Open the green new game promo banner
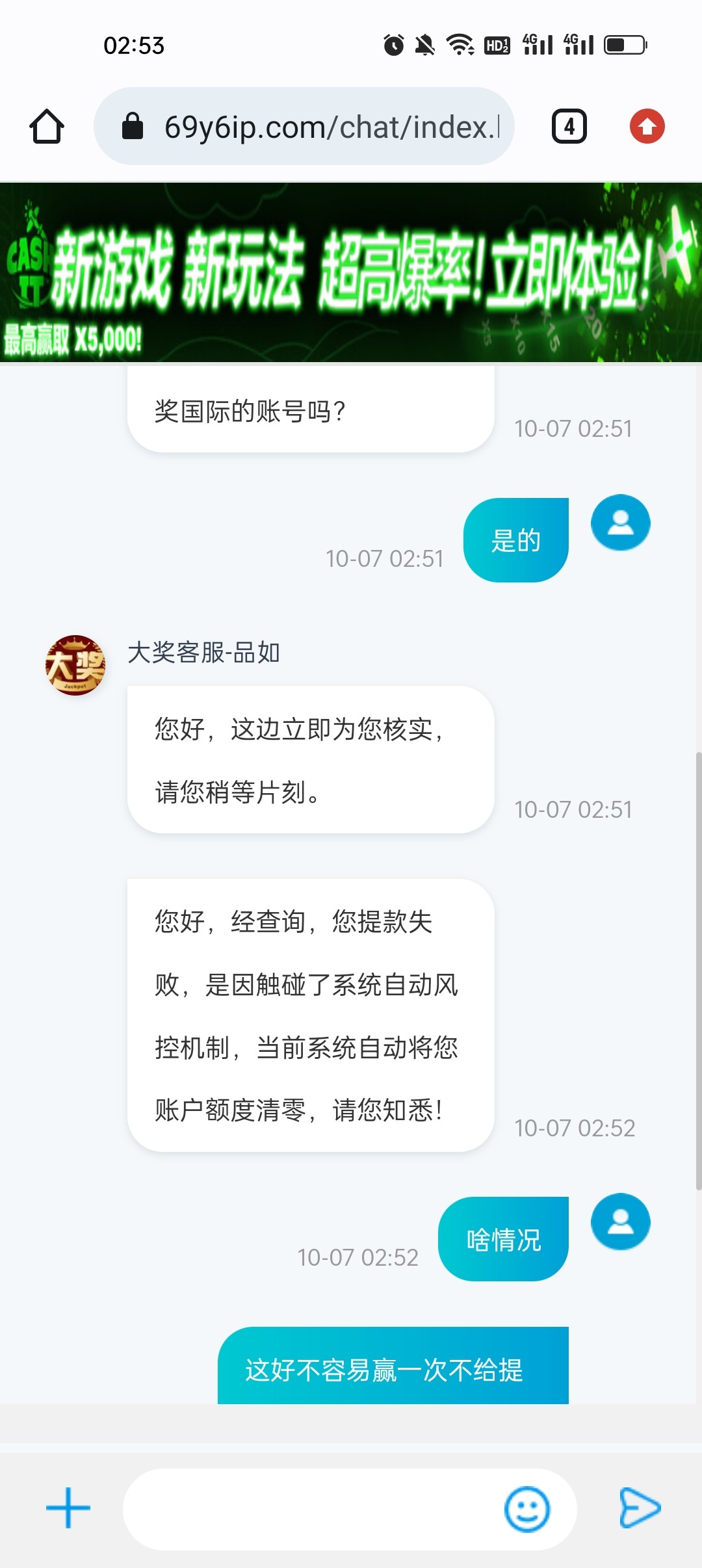Screen dimensions: 702x1568 click(x=351, y=272)
